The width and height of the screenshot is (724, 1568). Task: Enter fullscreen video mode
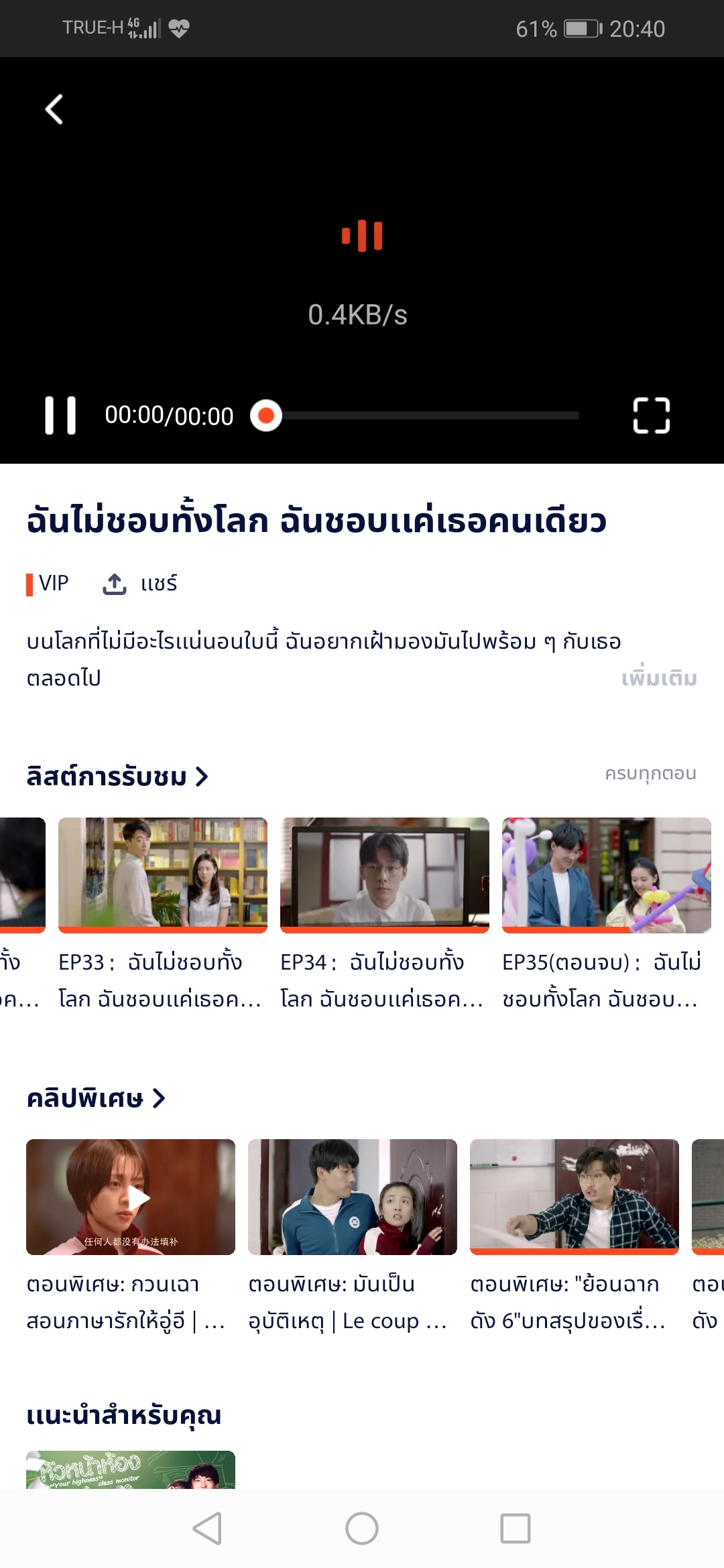(651, 415)
